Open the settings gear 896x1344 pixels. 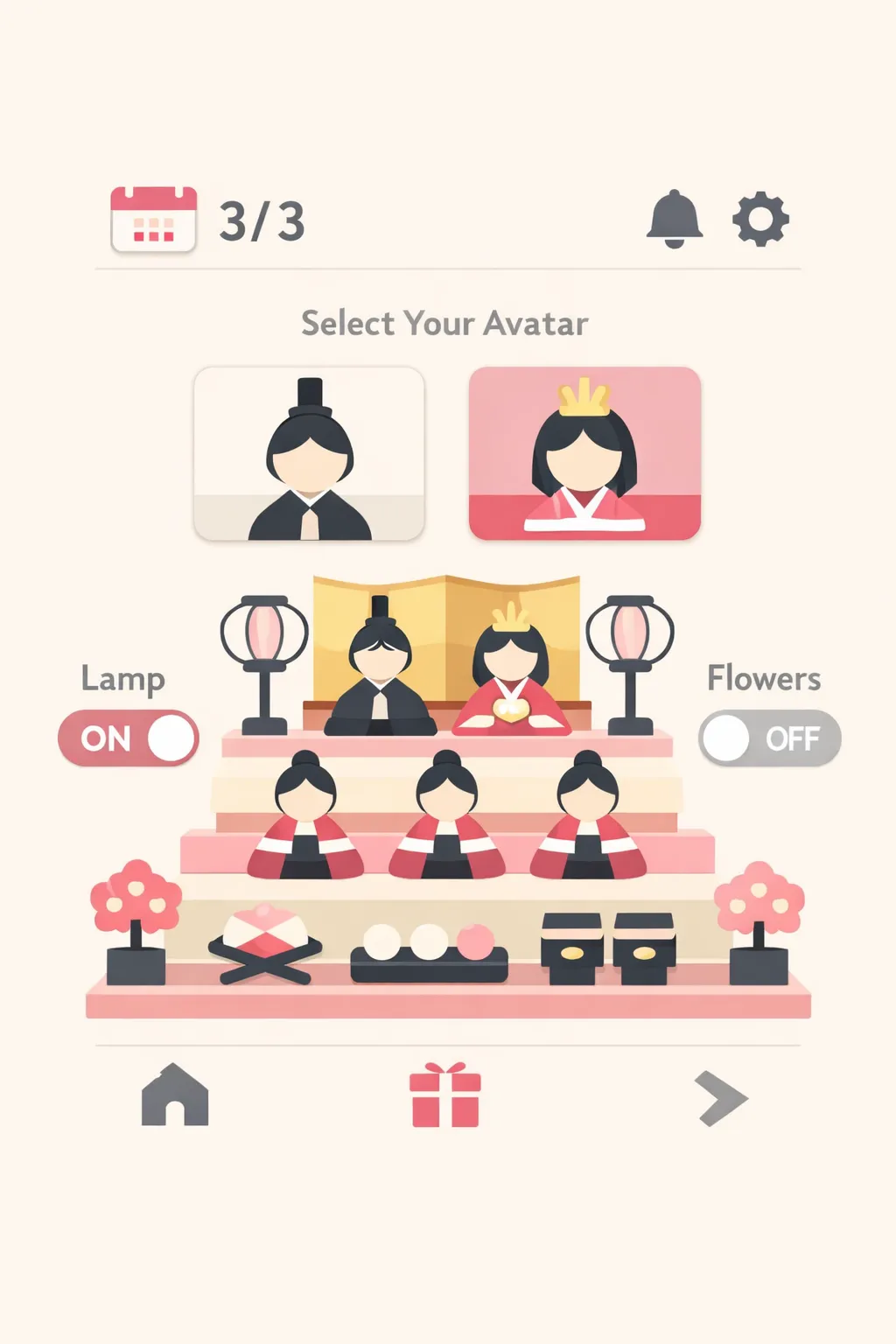click(x=760, y=218)
